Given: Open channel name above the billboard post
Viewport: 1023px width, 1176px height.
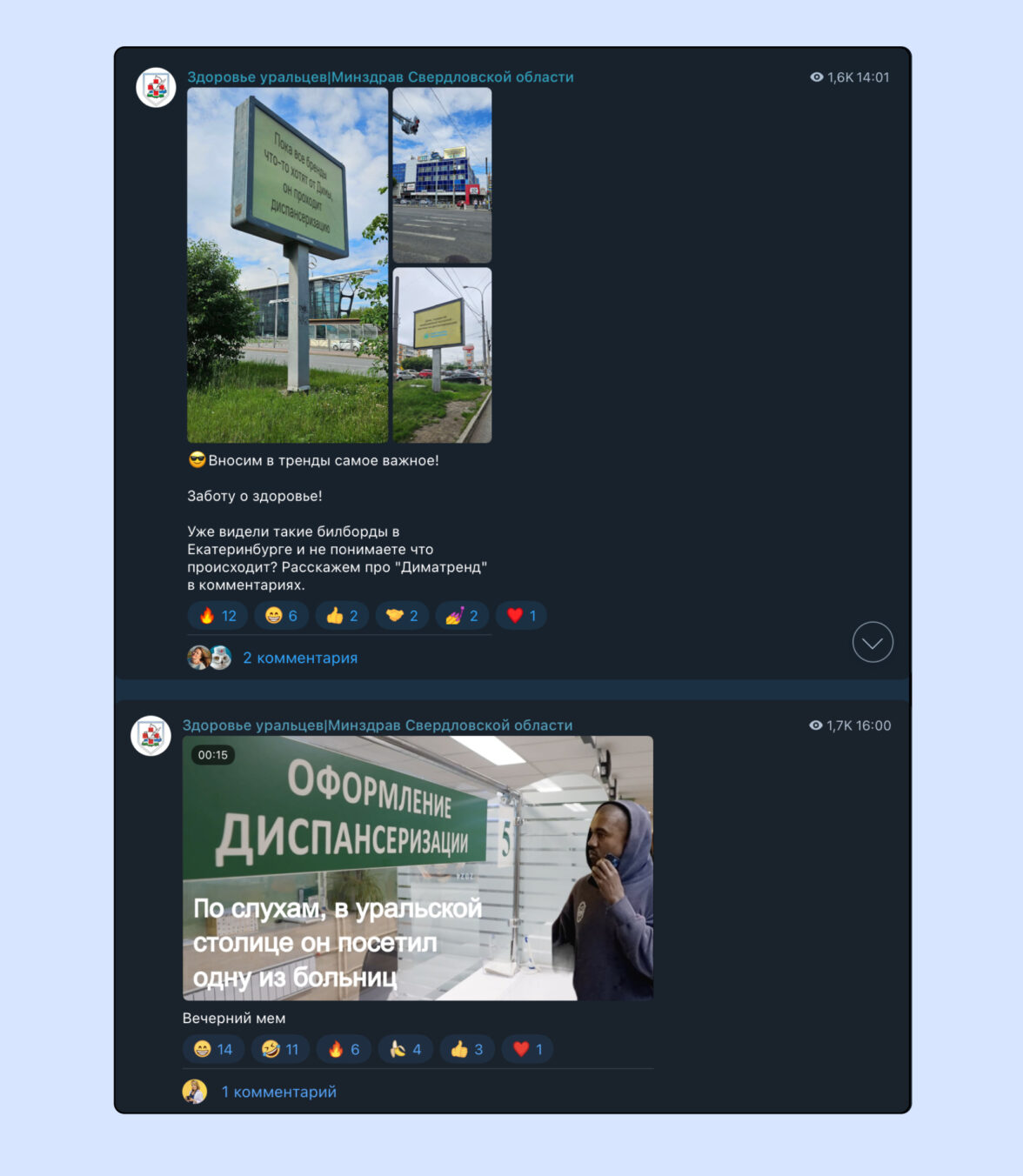Looking at the screenshot, I should (x=380, y=77).
